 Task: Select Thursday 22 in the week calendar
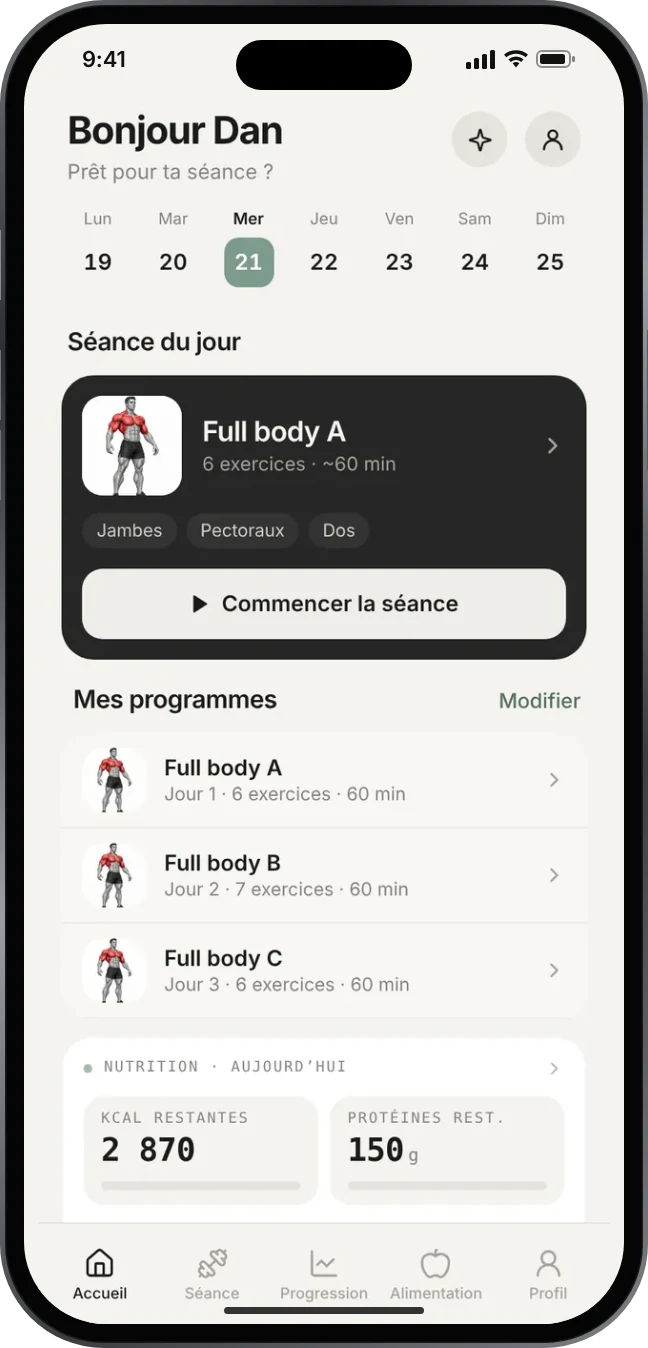[324, 246]
